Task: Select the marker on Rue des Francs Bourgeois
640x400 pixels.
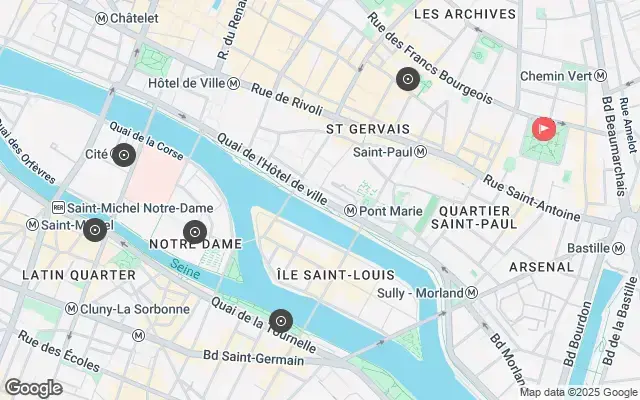Action: (407, 80)
